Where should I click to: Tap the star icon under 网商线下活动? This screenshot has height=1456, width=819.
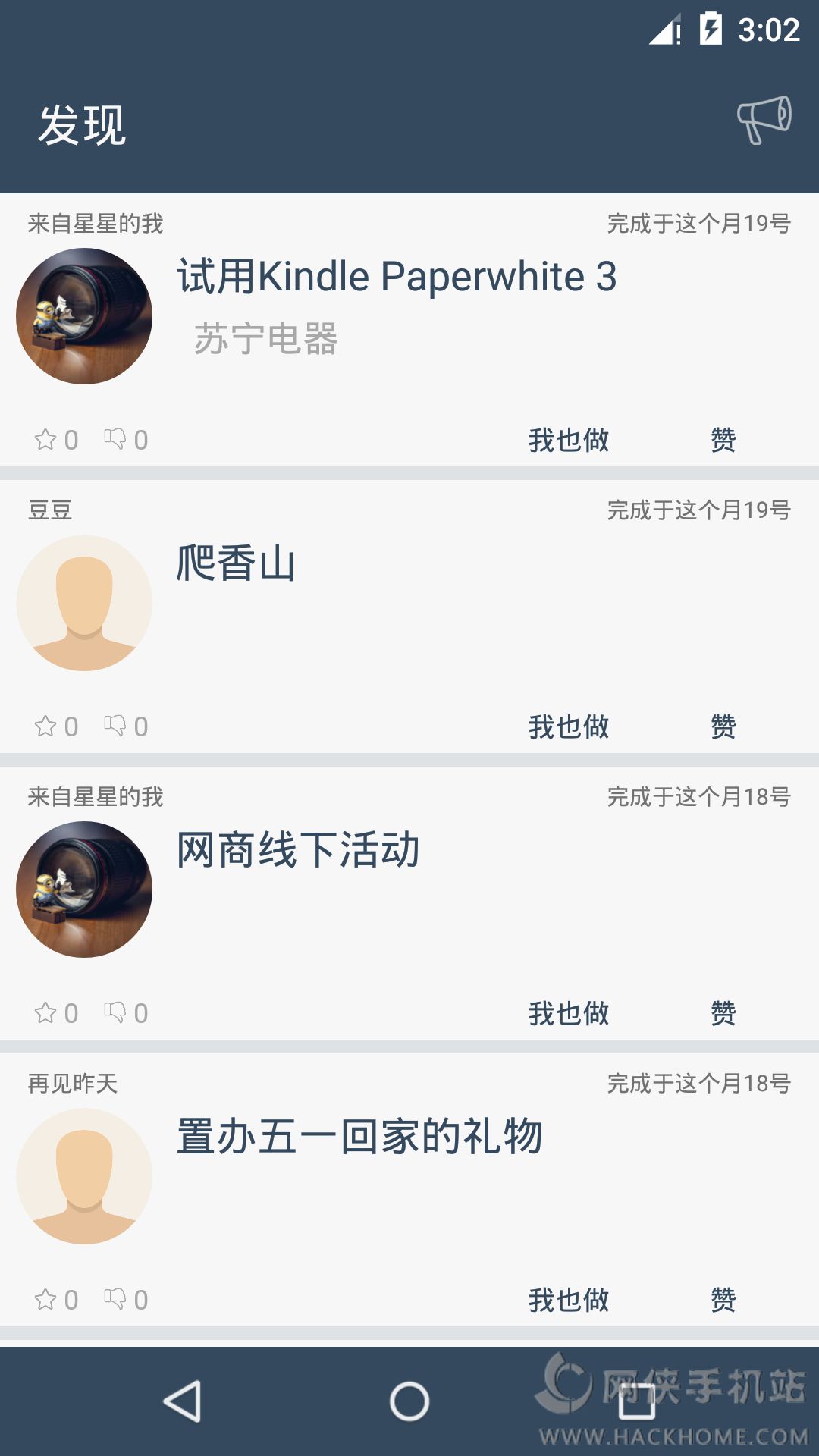(46, 1013)
